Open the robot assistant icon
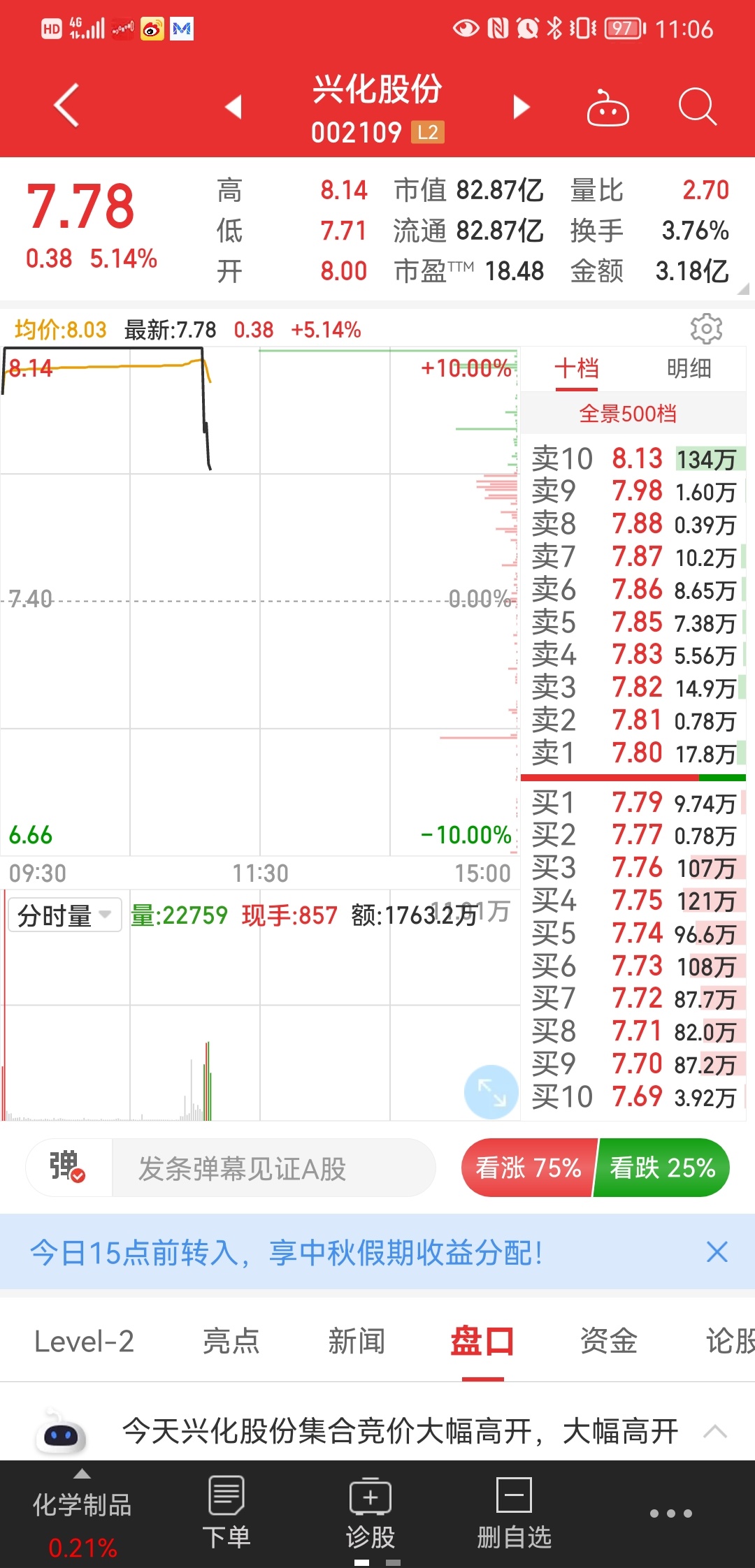The height and width of the screenshot is (1568, 755). (607, 108)
